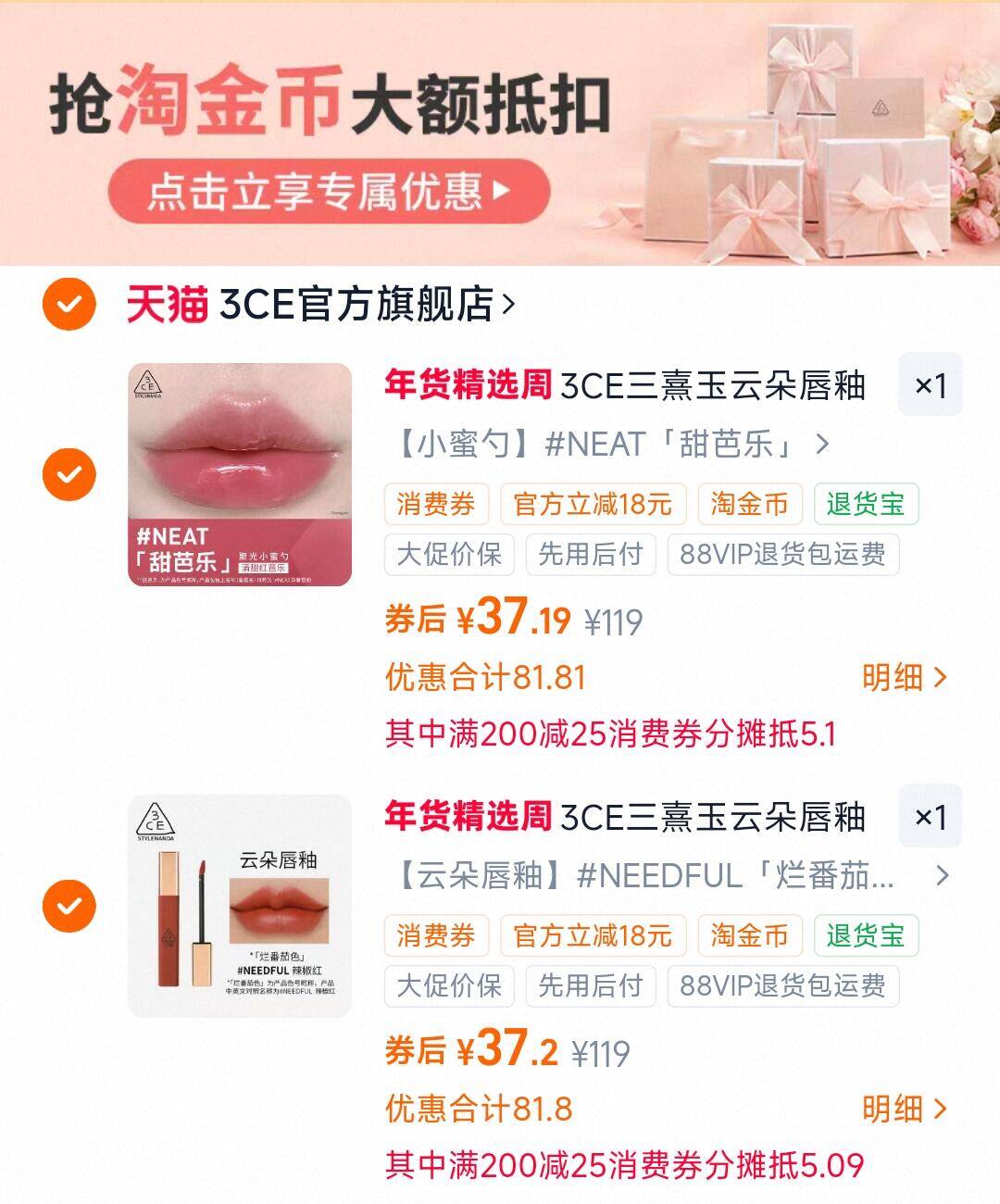Adjust the ×1 quantity of the 烂番茄 item
Image resolution: width=1000 pixels, height=1204 pixels.
pyautogui.click(x=931, y=816)
